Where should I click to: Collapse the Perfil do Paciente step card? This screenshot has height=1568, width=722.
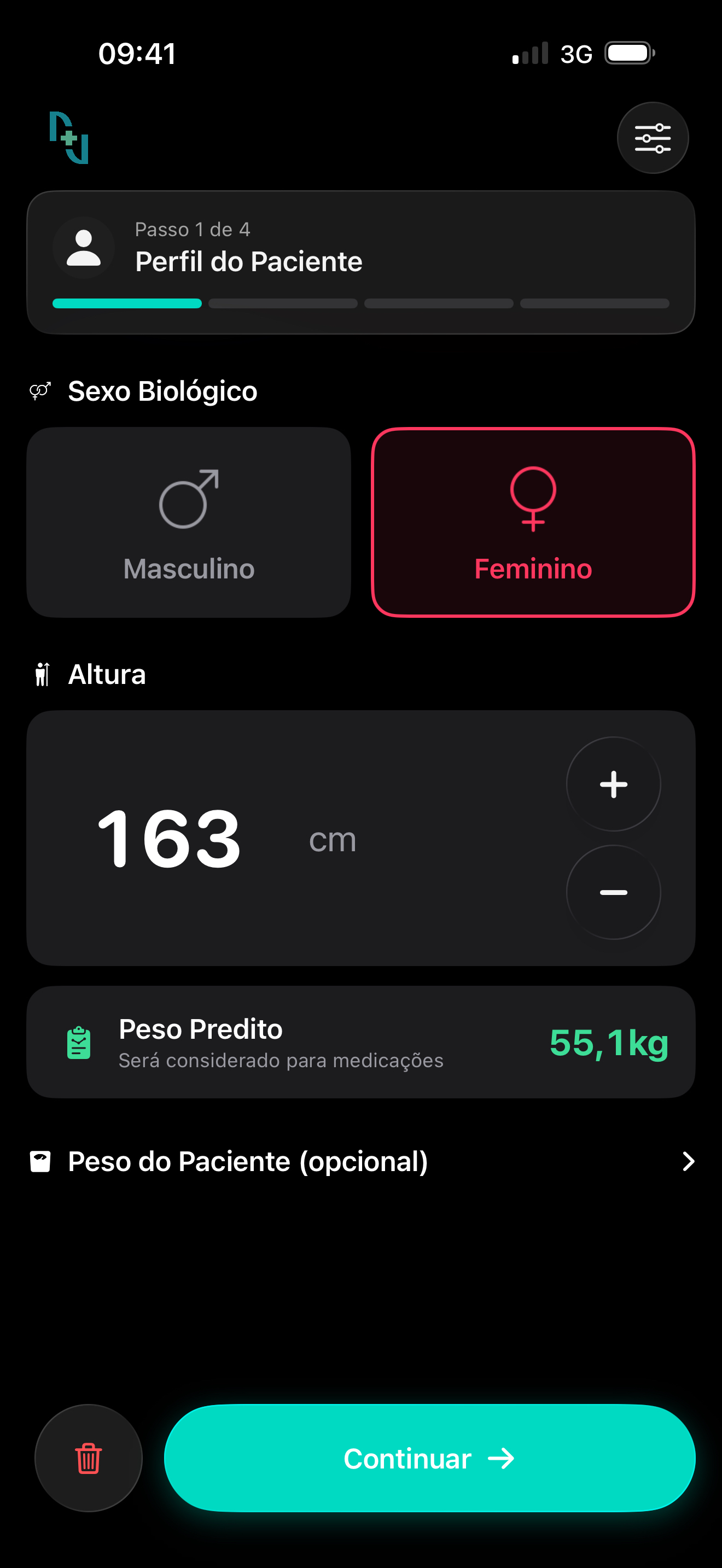[x=361, y=262]
